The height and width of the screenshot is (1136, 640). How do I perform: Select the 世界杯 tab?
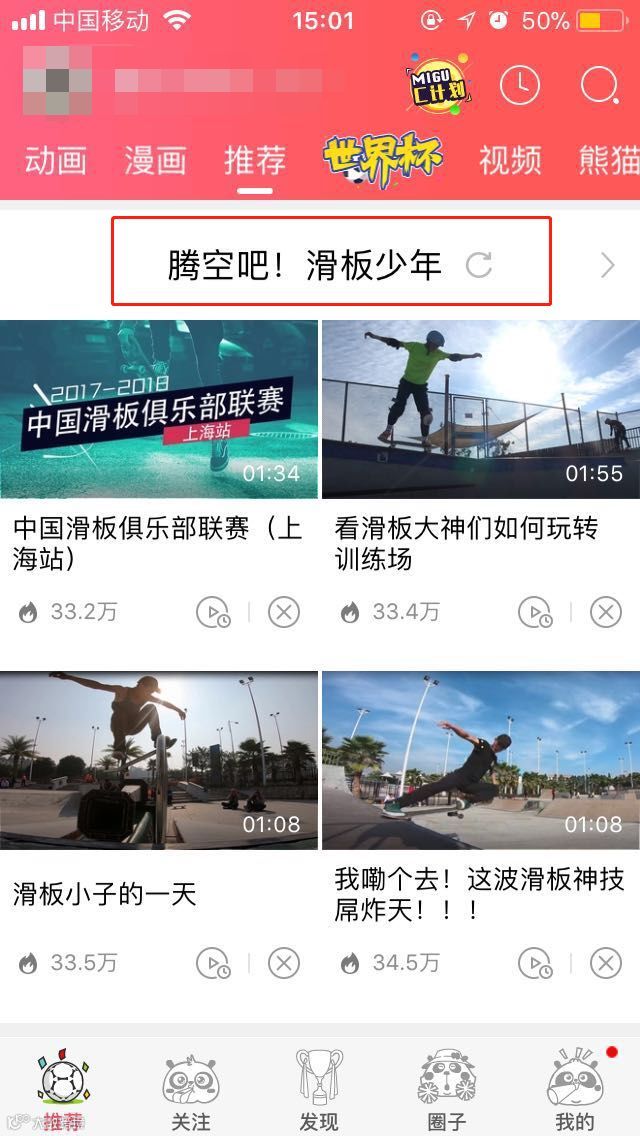pos(382,158)
